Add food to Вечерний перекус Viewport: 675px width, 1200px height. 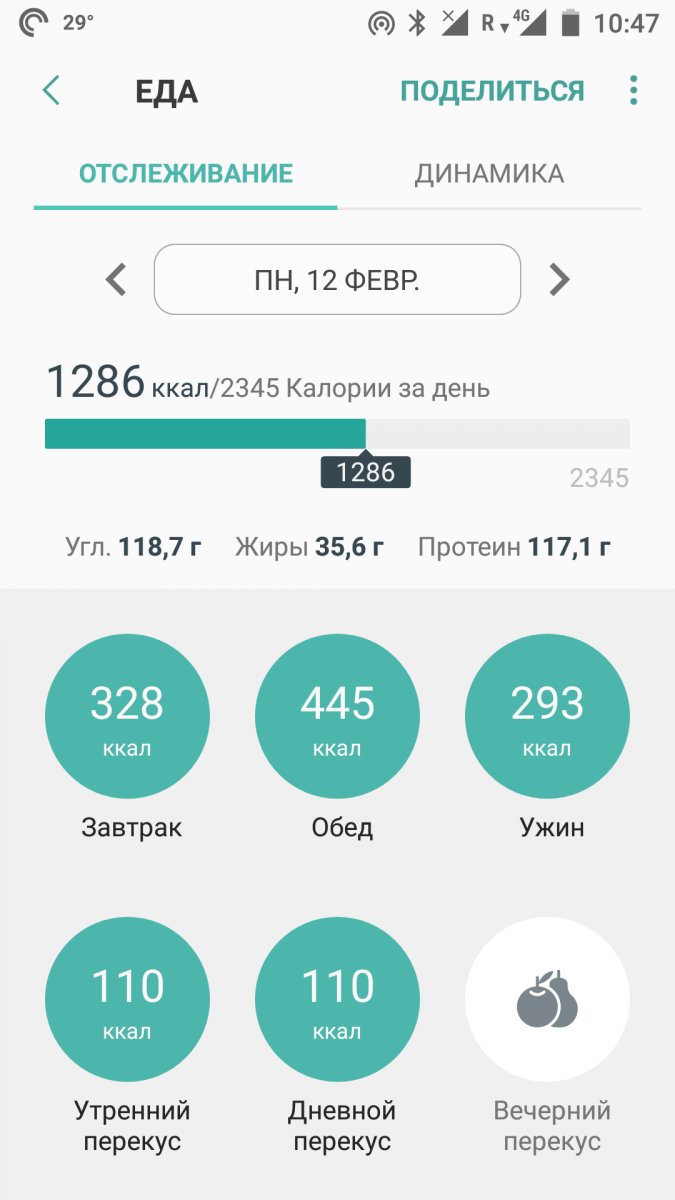(547, 999)
